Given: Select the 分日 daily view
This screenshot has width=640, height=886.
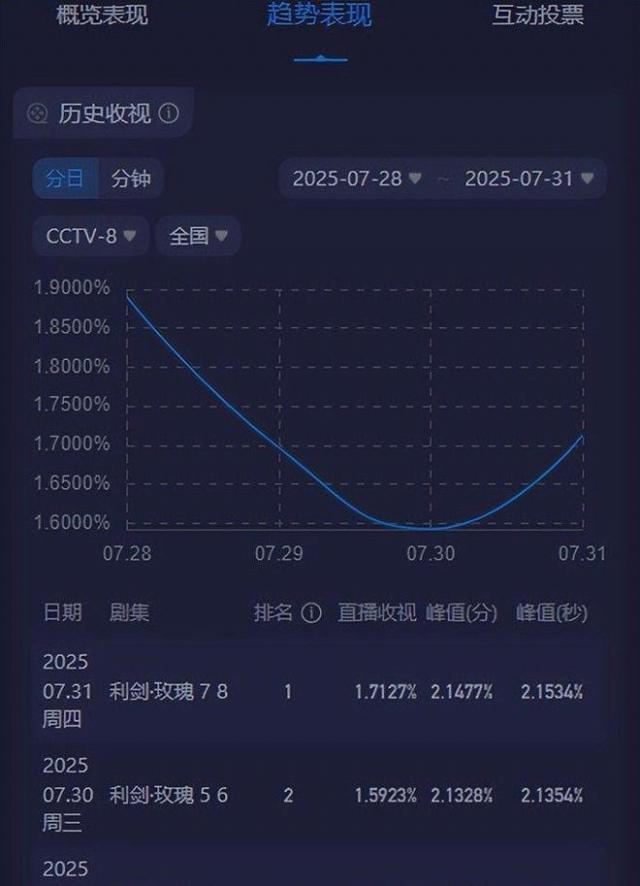Looking at the screenshot, I should click(65, 179).
